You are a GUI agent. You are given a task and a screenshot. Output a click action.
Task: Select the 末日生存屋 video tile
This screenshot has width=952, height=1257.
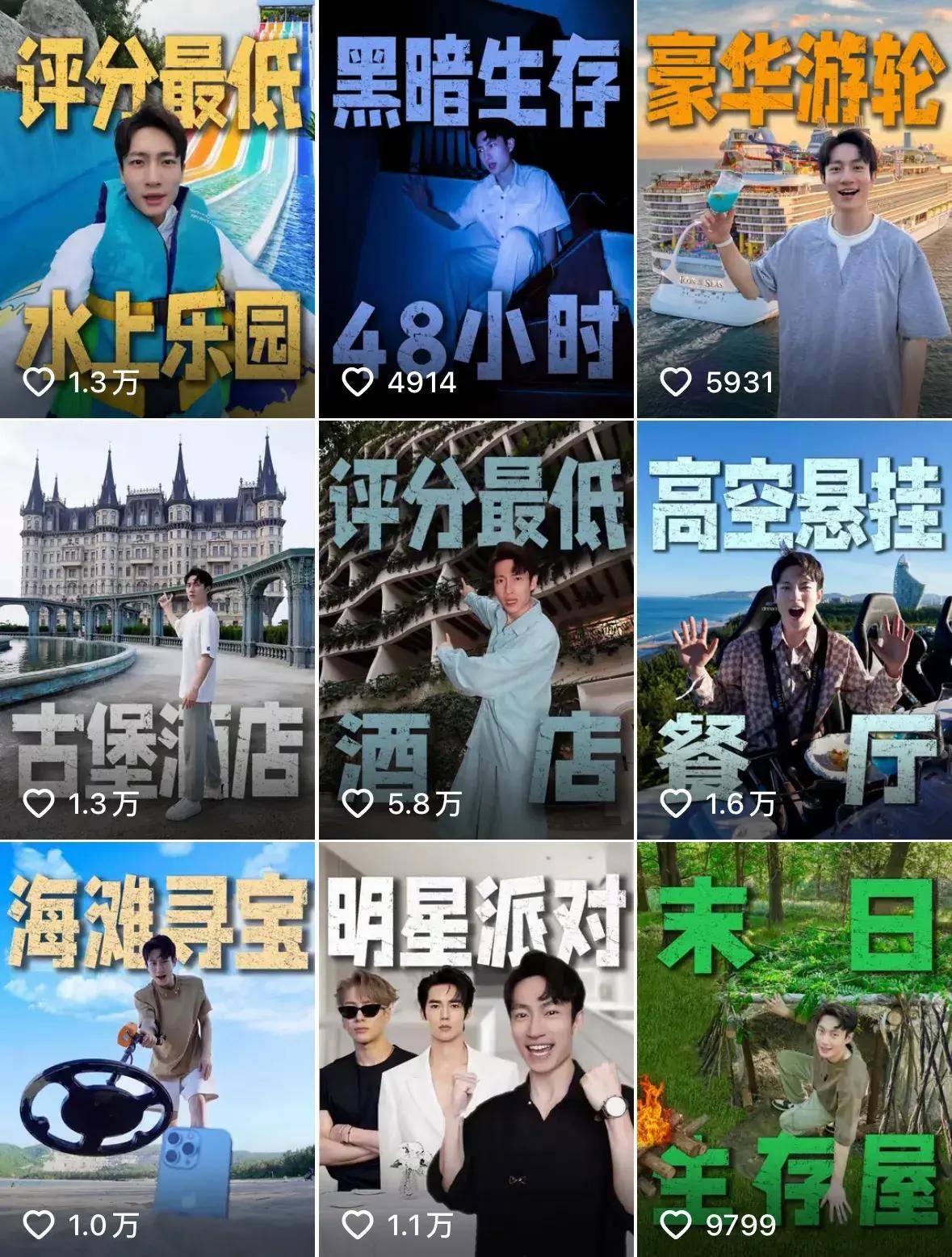[x=795, y=1050]
